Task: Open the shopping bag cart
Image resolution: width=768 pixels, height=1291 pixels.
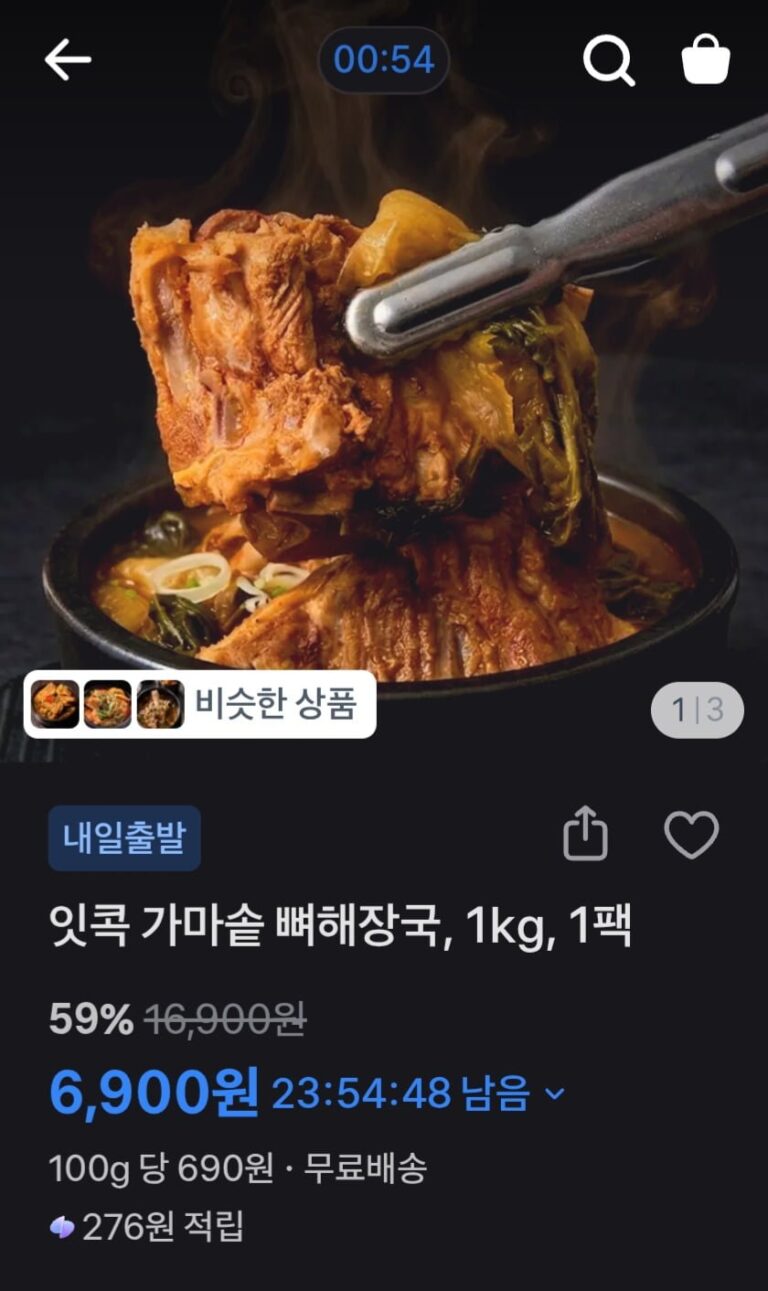Action: [x=706, y=60]
